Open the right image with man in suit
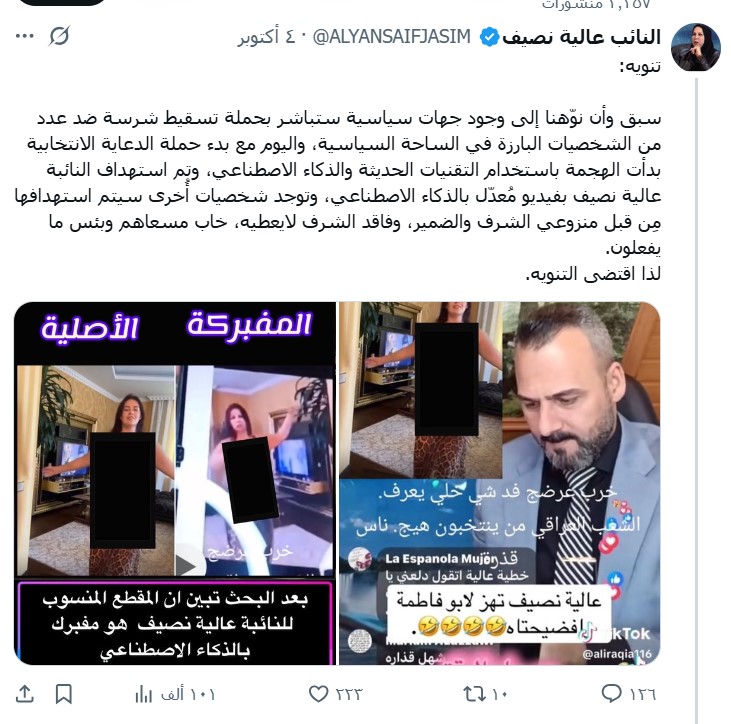731x724 pixels. coord(499,483)
